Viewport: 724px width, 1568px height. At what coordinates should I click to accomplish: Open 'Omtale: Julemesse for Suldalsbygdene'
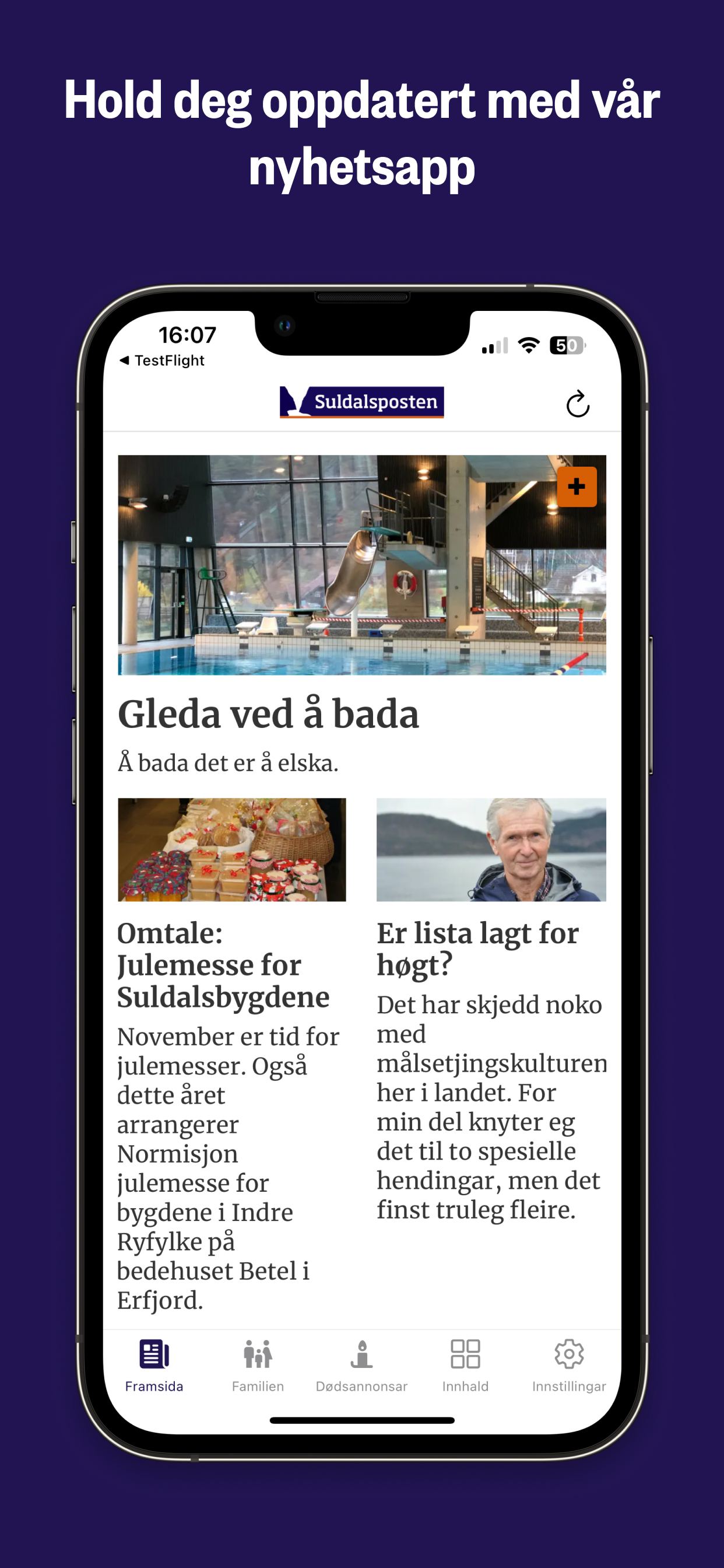[x=223, y=964]
